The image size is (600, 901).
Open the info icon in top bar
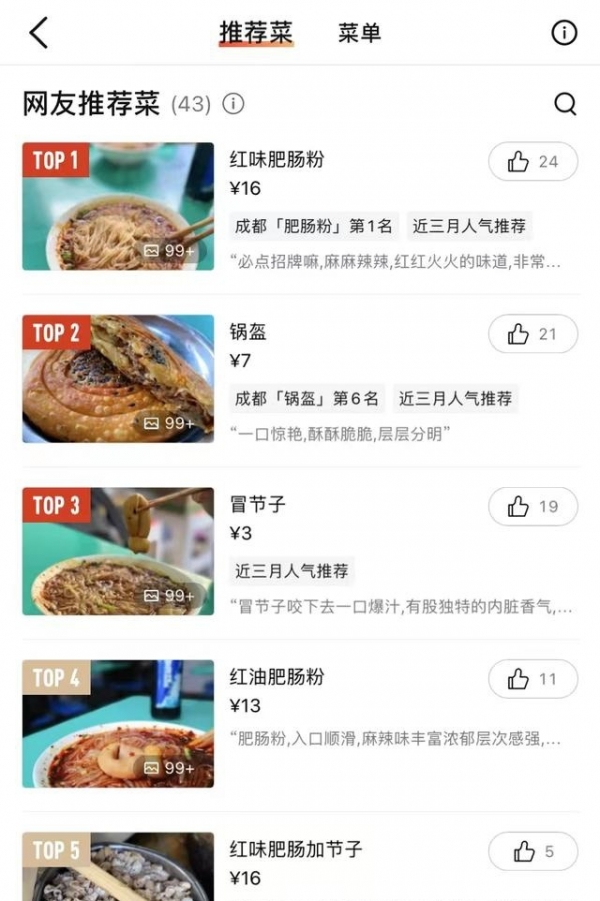click(x=564, y=33)
